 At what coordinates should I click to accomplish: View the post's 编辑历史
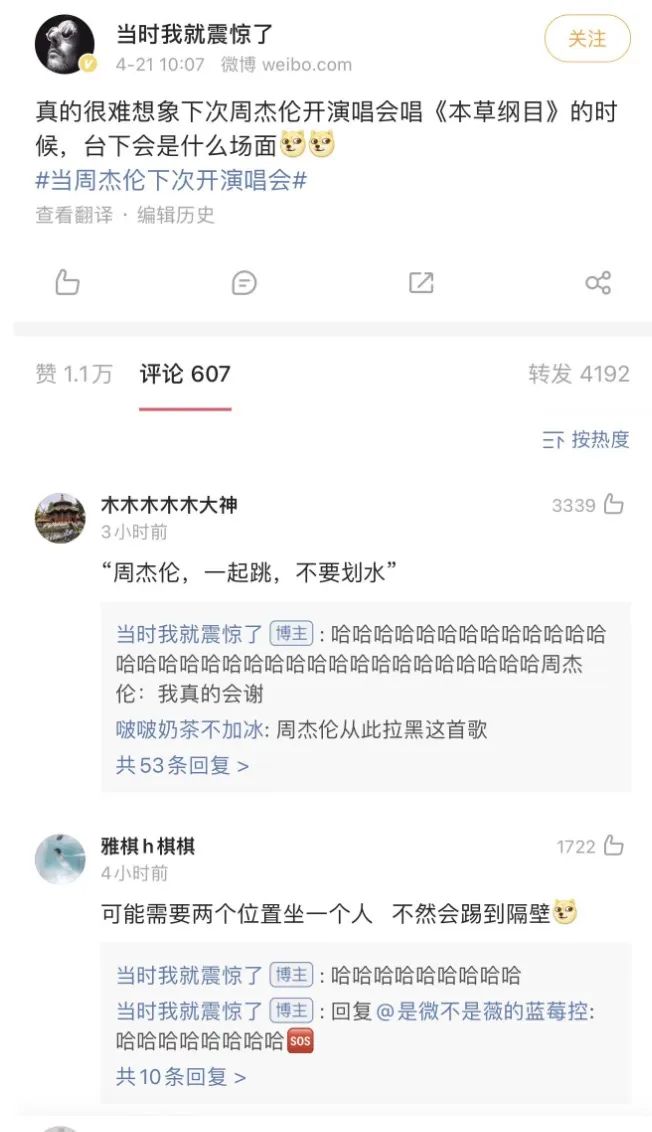(176, 215)
